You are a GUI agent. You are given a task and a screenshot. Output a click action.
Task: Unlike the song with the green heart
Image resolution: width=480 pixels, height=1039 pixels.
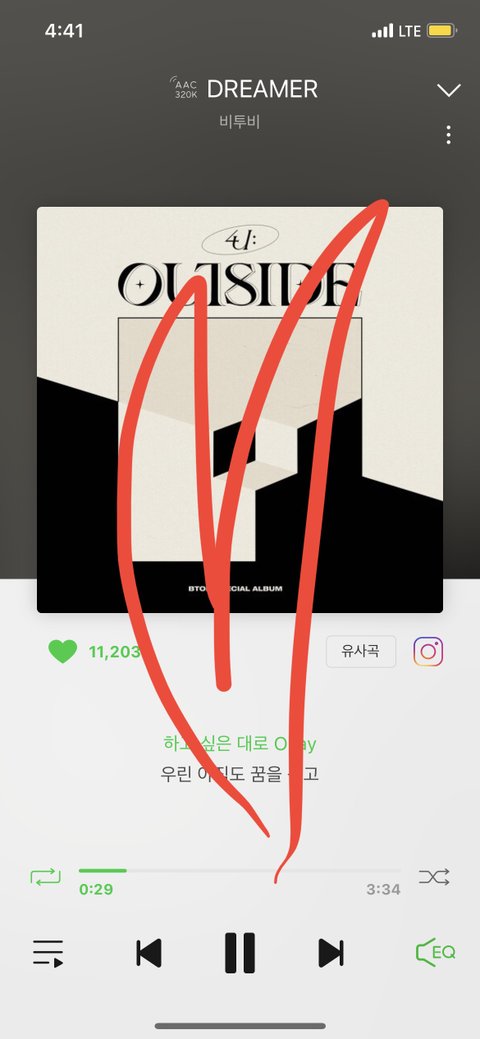pos(62,651)
